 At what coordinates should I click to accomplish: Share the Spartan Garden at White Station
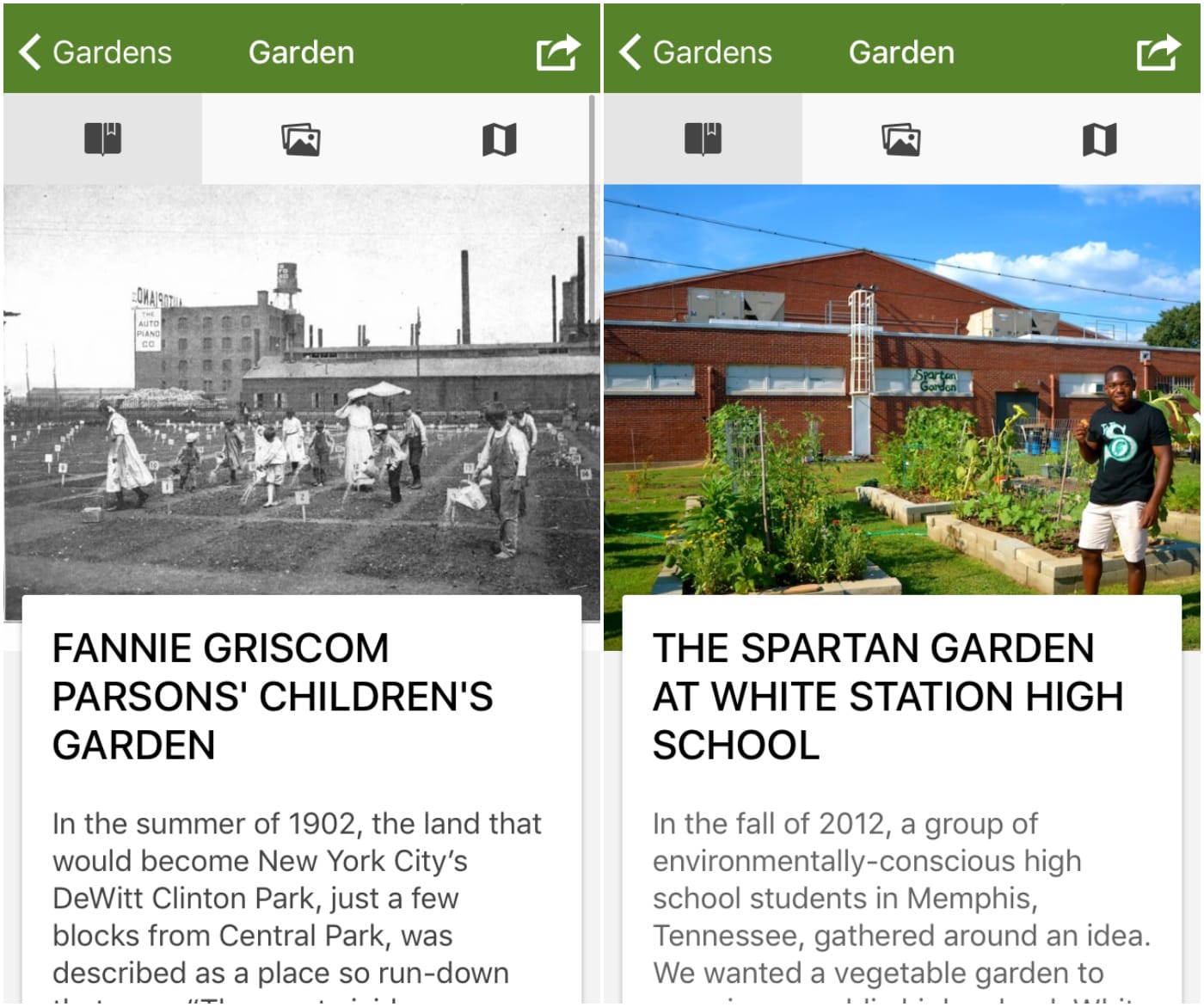[1158, 52]
